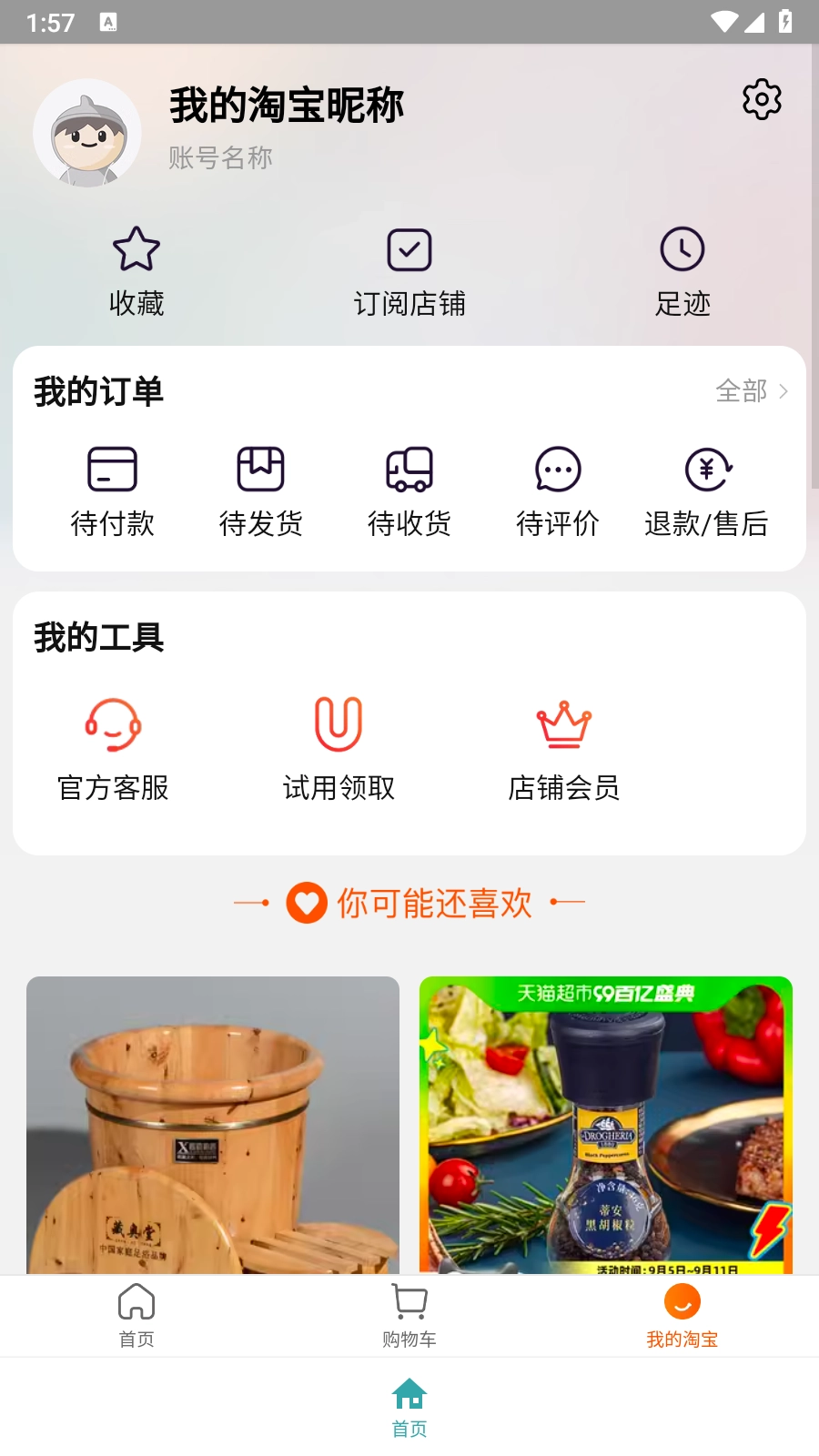
Task: View 待评价 orders pending review
Action: click(x=558, y=489)
